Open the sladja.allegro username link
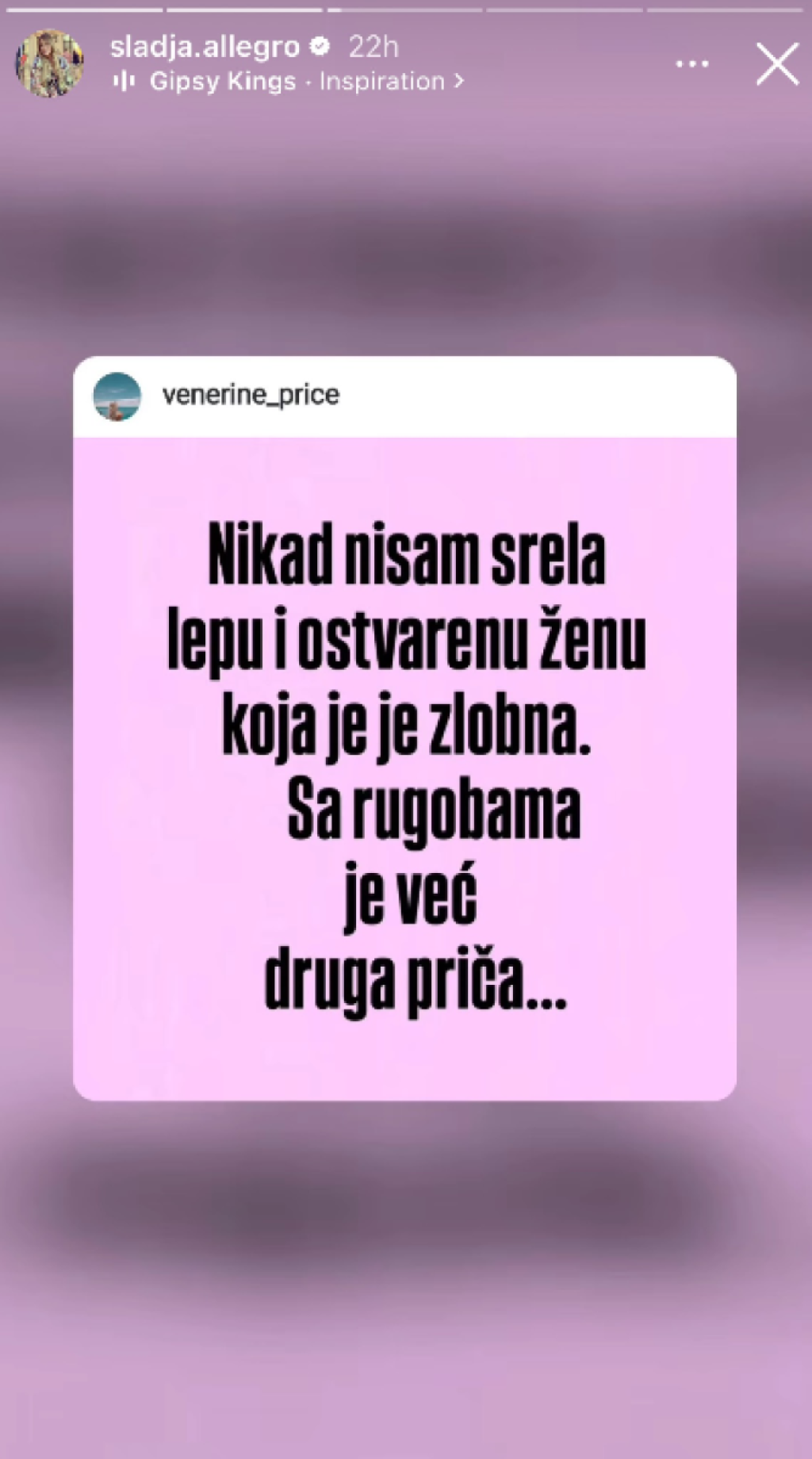The width and height of the screenshot is (812, 1459). pyautogui.click(x=205, y=47)
